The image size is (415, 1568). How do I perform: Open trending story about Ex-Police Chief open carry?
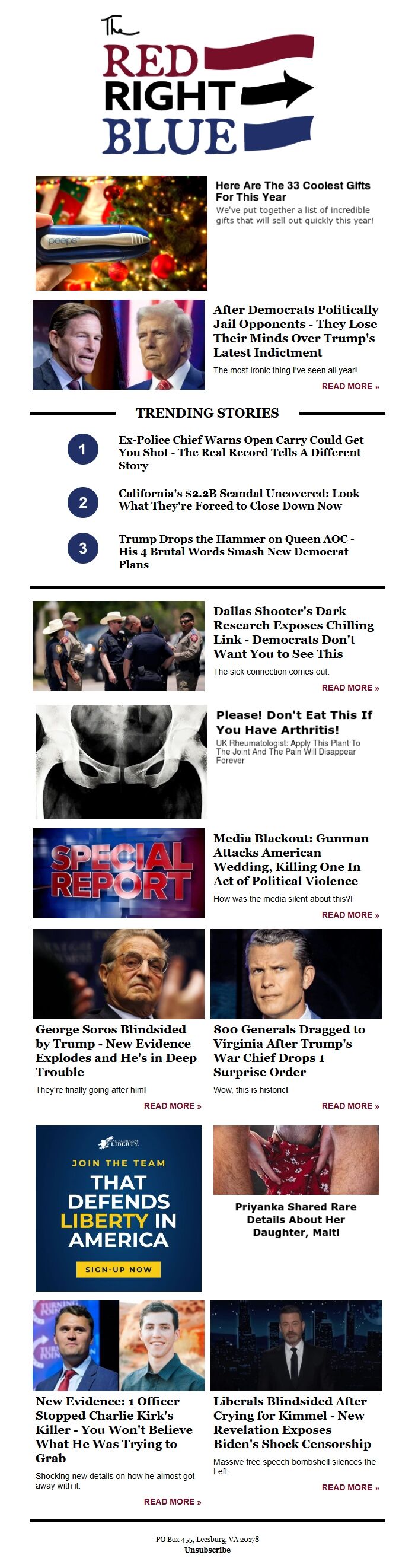[240, 452]
